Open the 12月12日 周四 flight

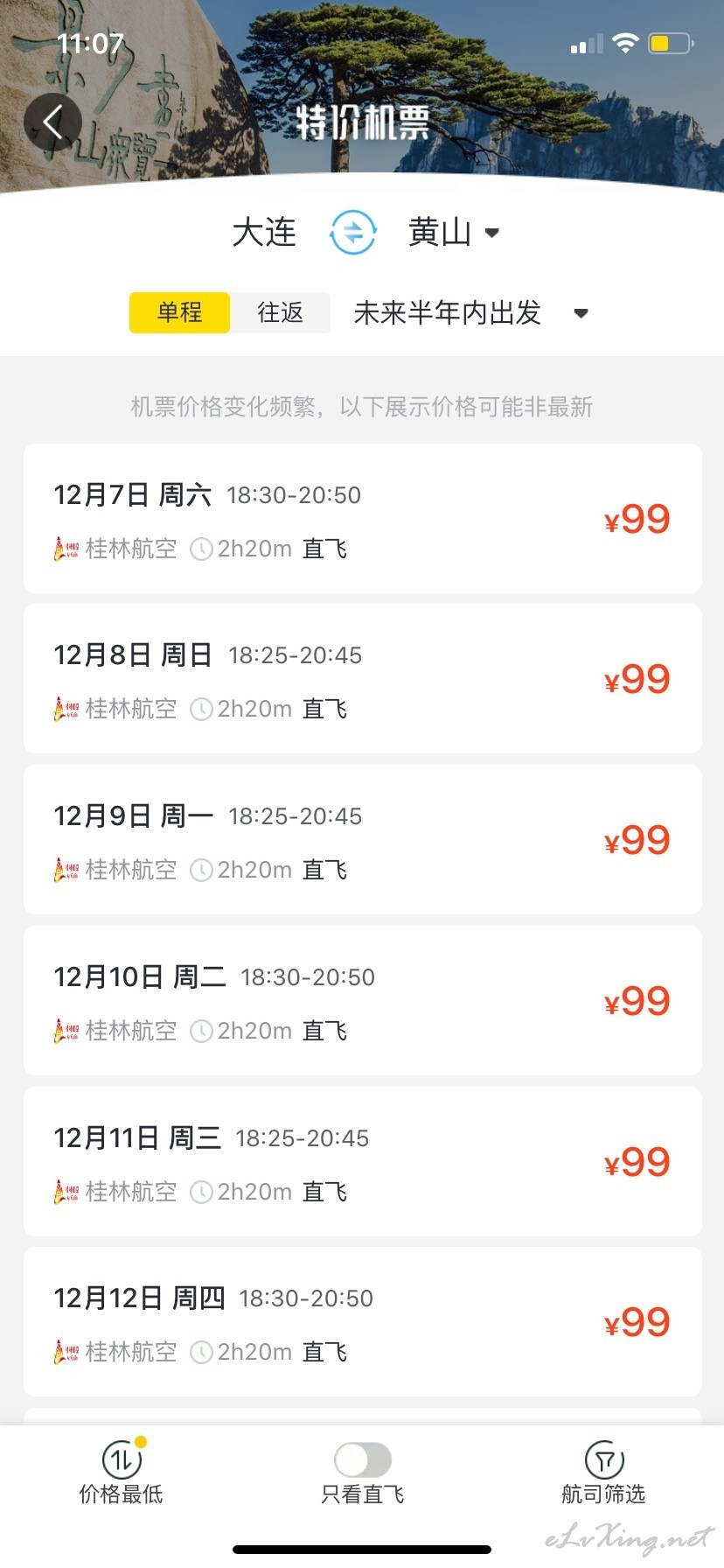coord(362,1322)
